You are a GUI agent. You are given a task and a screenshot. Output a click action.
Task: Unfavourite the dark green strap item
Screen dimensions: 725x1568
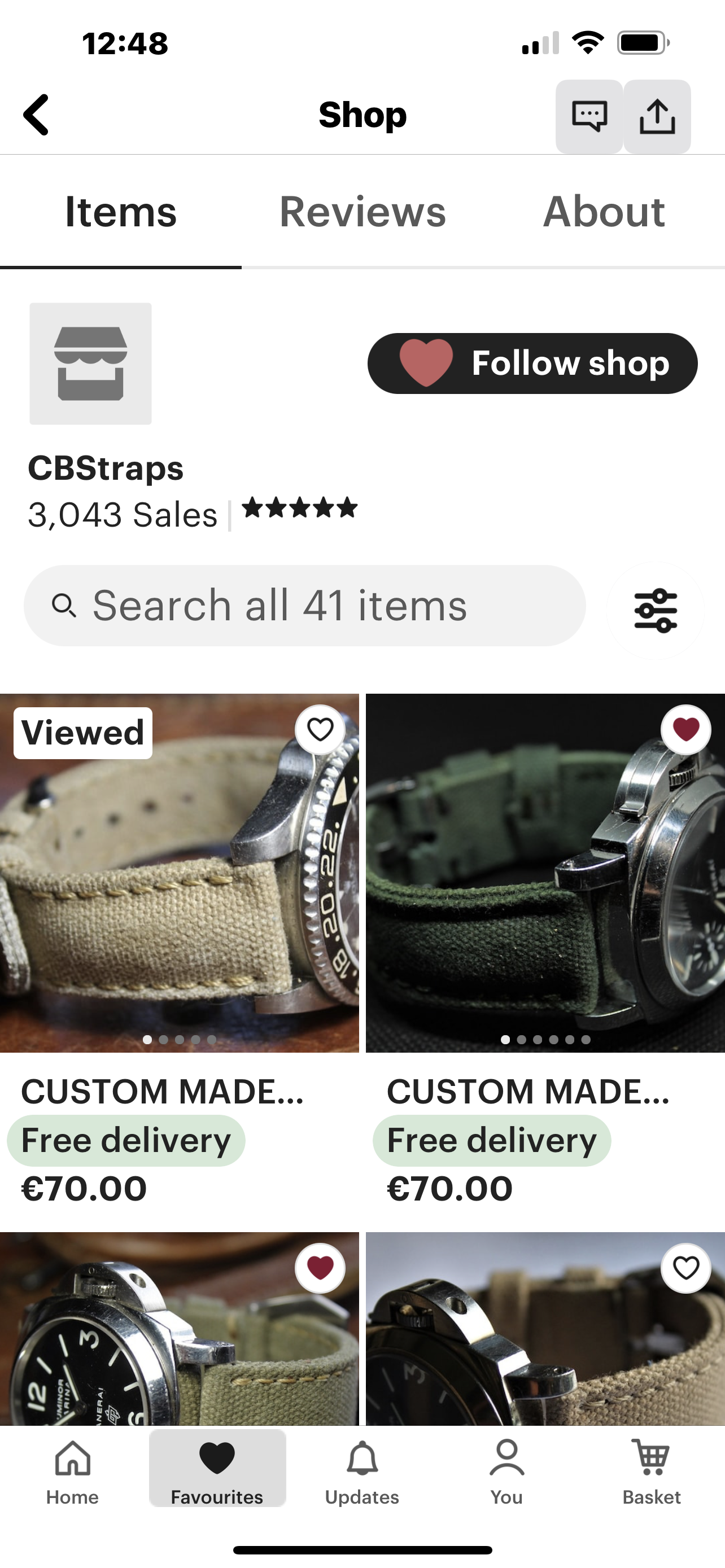[x=685, y=729]
